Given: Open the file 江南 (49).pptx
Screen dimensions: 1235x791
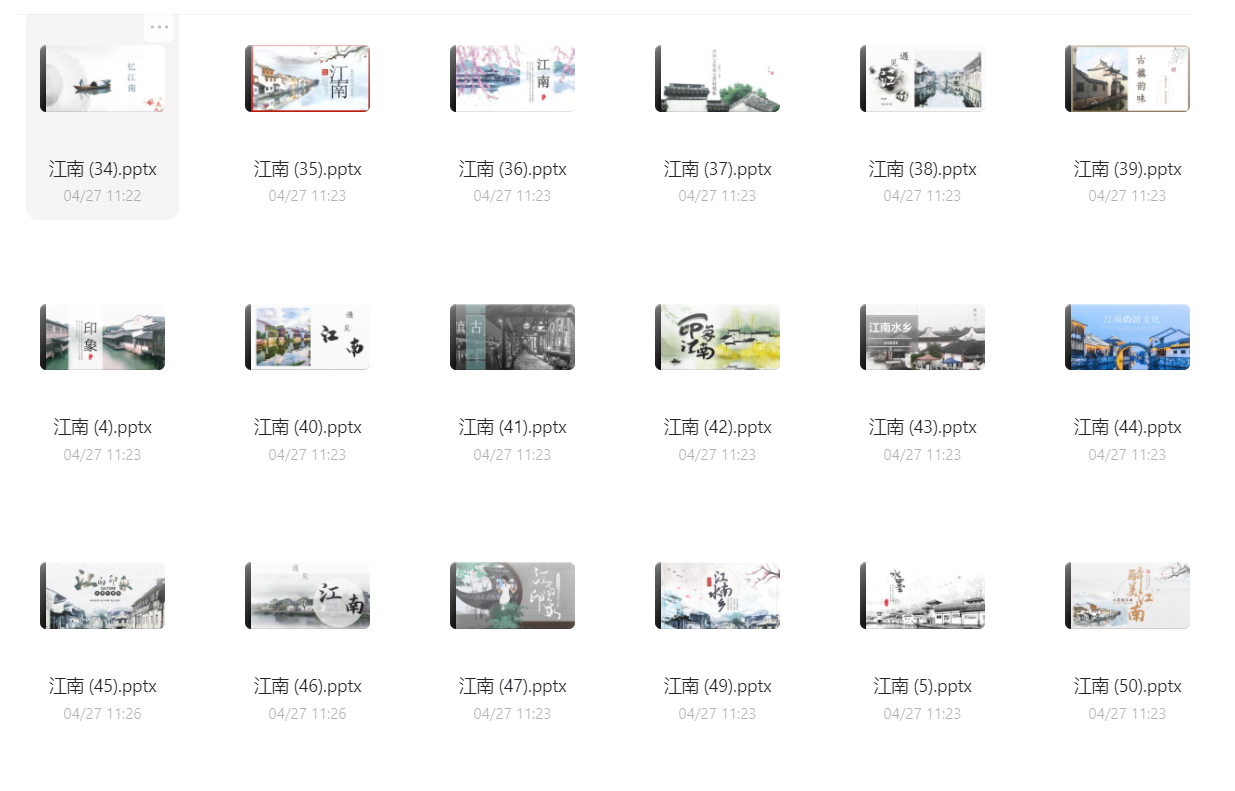Looking at the screenshot, I should click(718, 596).
